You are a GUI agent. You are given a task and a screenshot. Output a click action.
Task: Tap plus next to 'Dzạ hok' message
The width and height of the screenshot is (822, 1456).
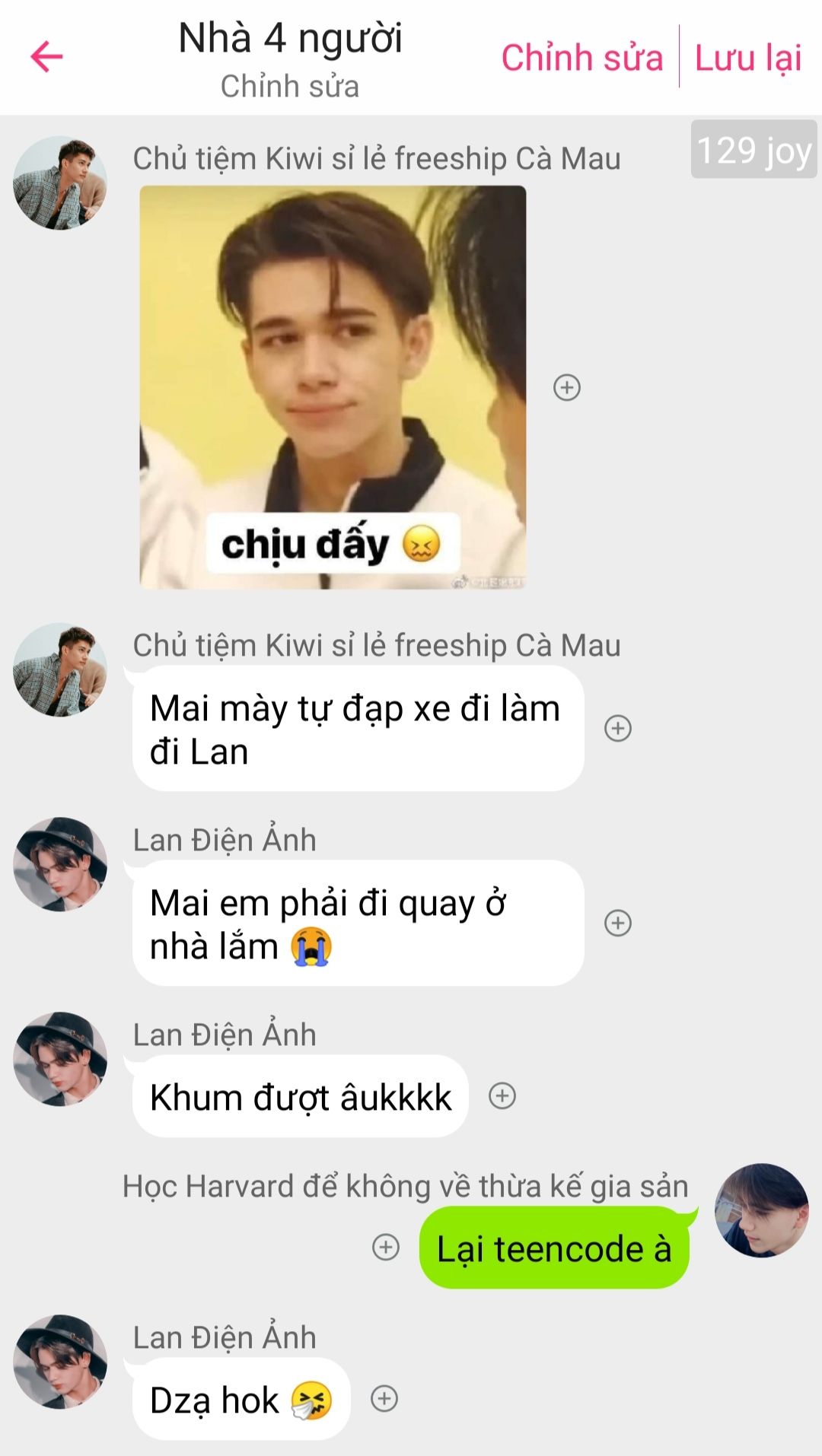point(384,1399)
